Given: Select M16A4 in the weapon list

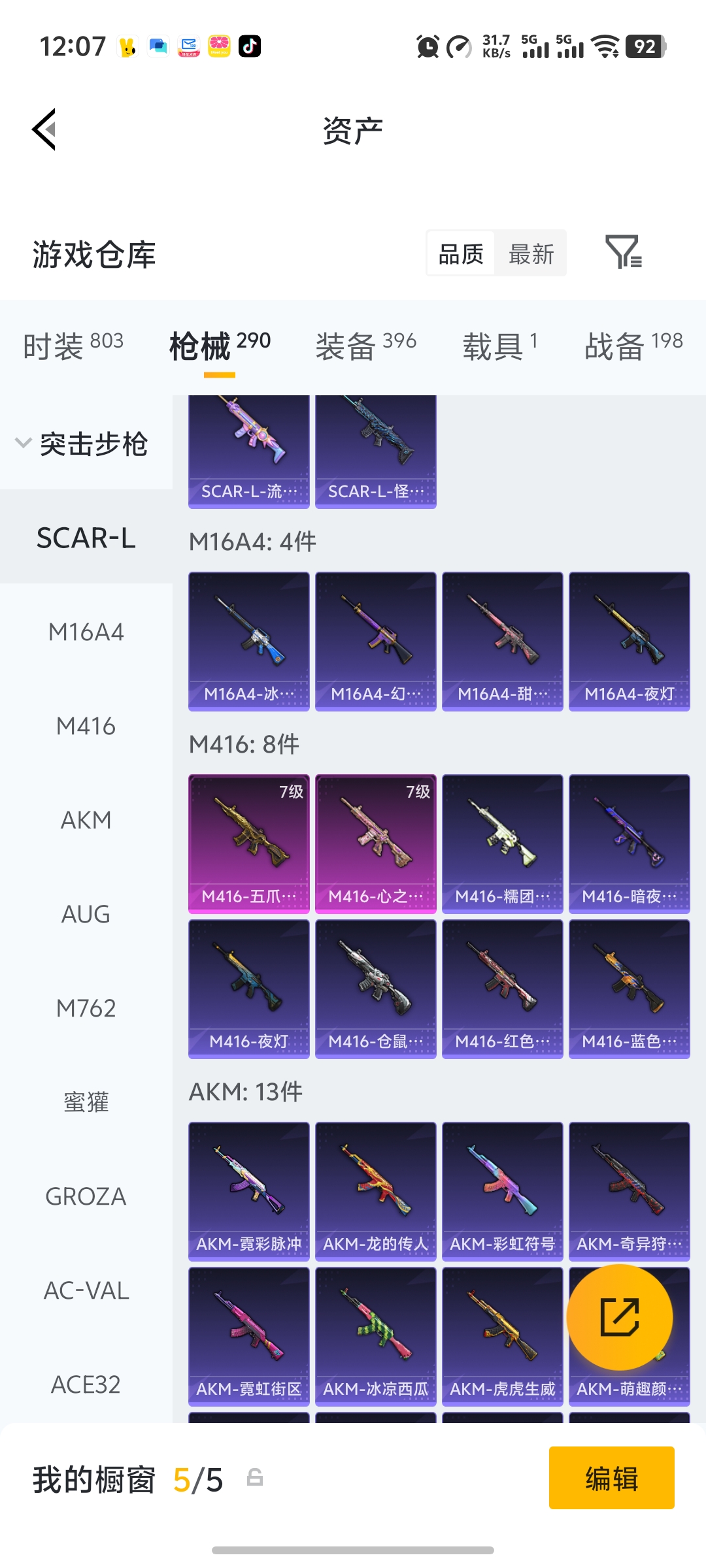Looking at the screenshot, I should (86, 632).
